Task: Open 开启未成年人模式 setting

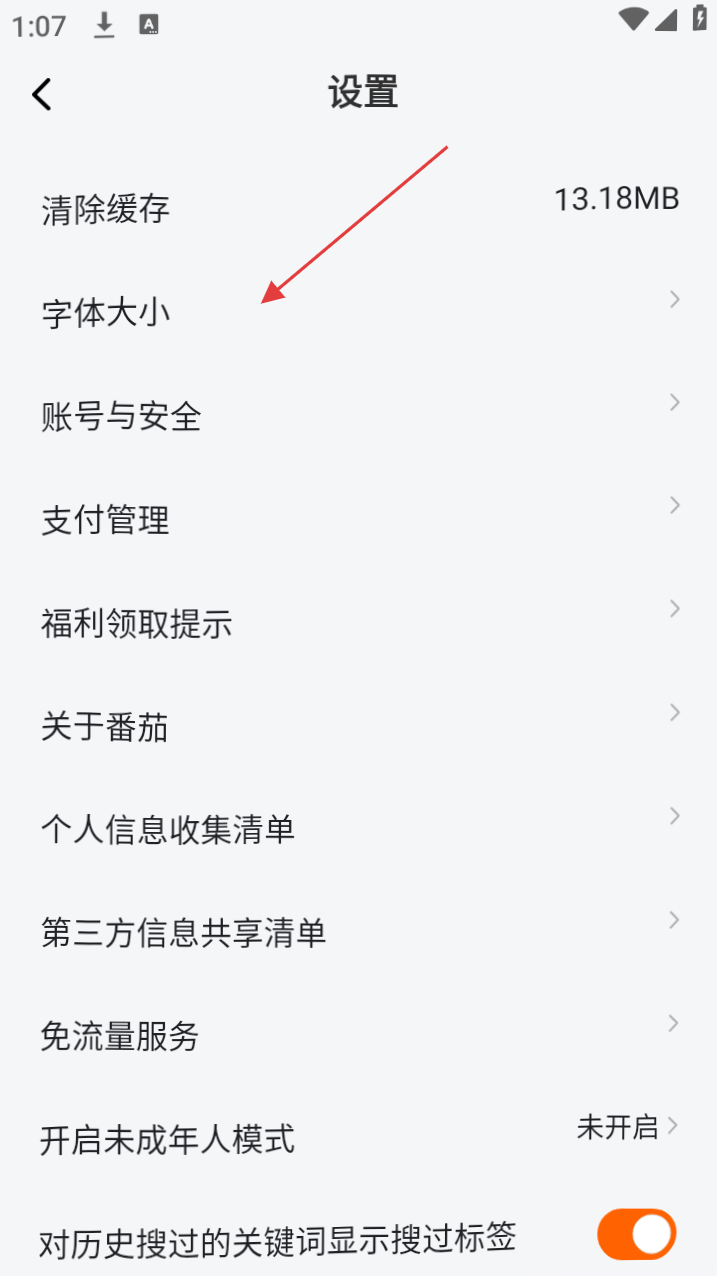Action: pos(358,1139)
